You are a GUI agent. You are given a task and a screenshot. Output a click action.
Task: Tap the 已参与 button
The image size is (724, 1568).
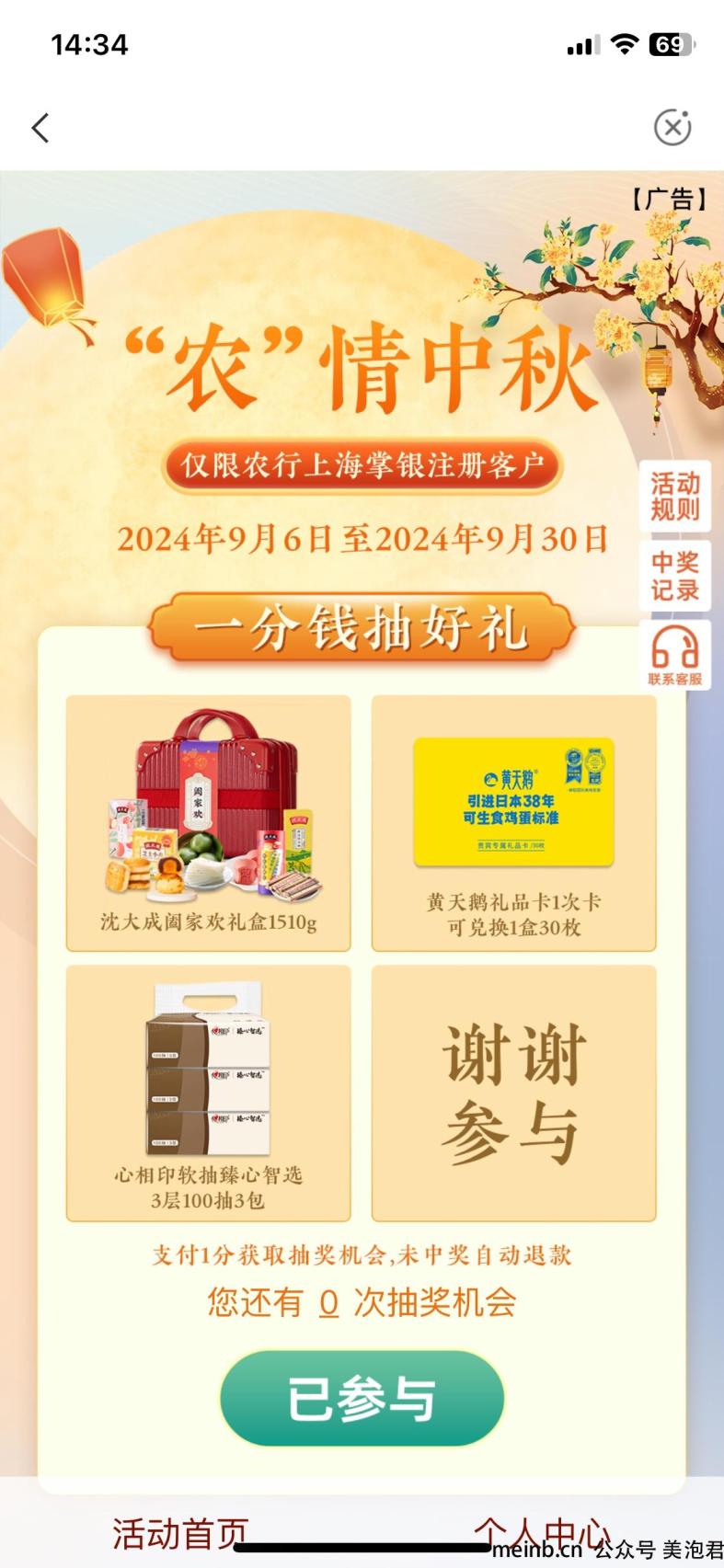pyautogui.click(x=362, y=1398)
